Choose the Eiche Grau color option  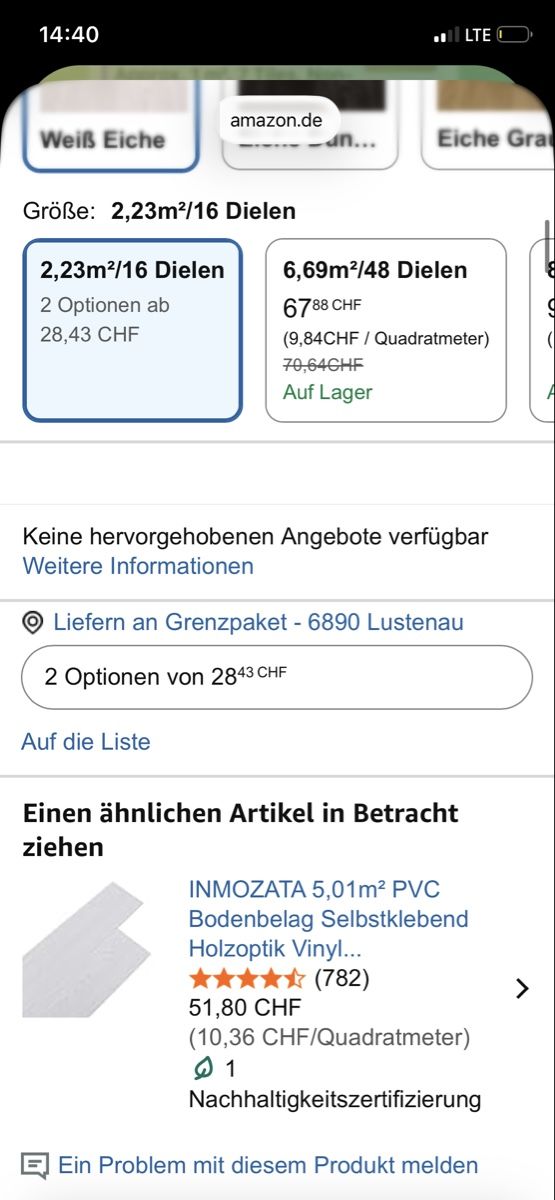[x=494, y=124]
